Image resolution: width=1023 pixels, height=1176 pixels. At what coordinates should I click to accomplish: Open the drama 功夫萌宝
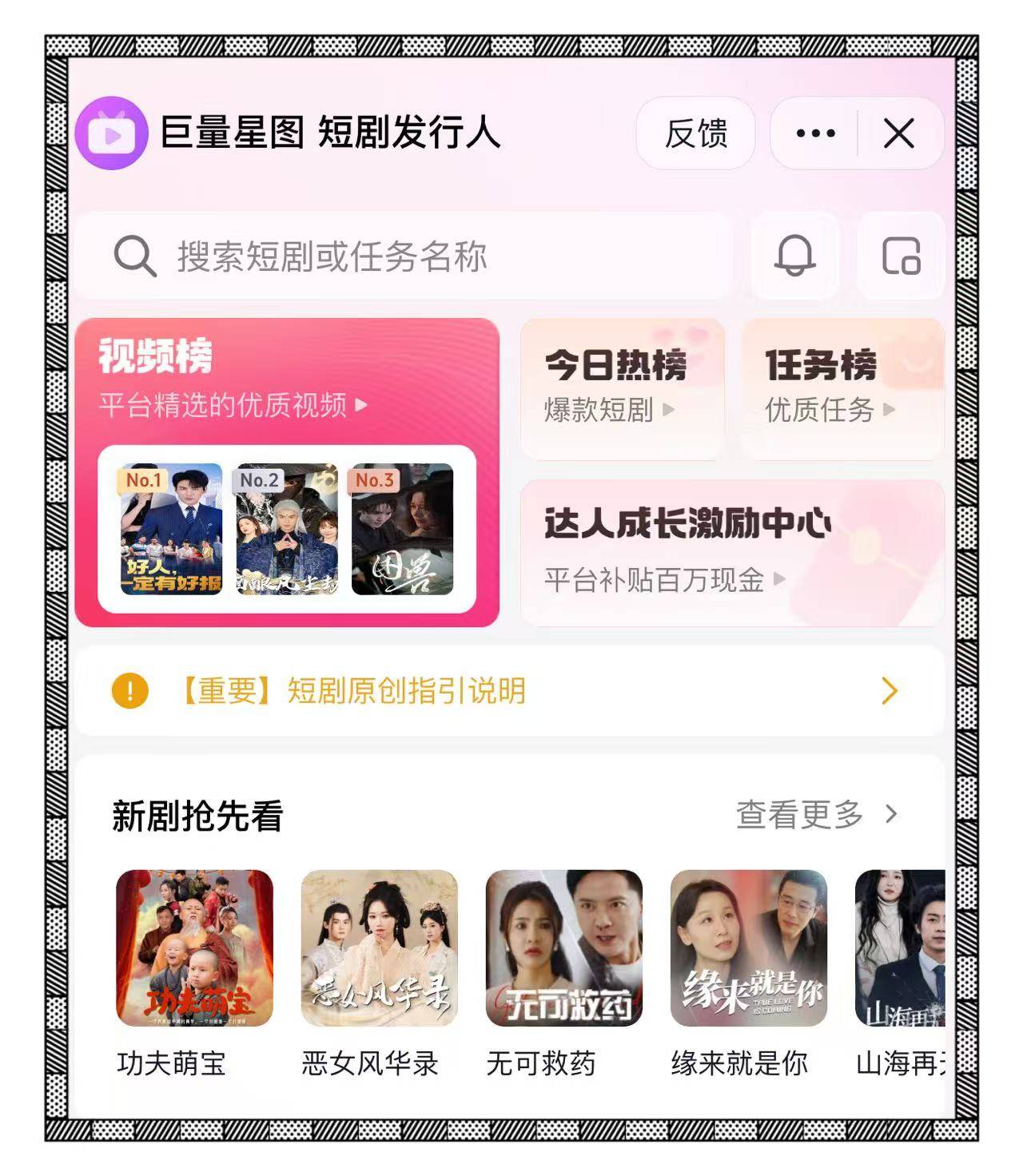194,948
